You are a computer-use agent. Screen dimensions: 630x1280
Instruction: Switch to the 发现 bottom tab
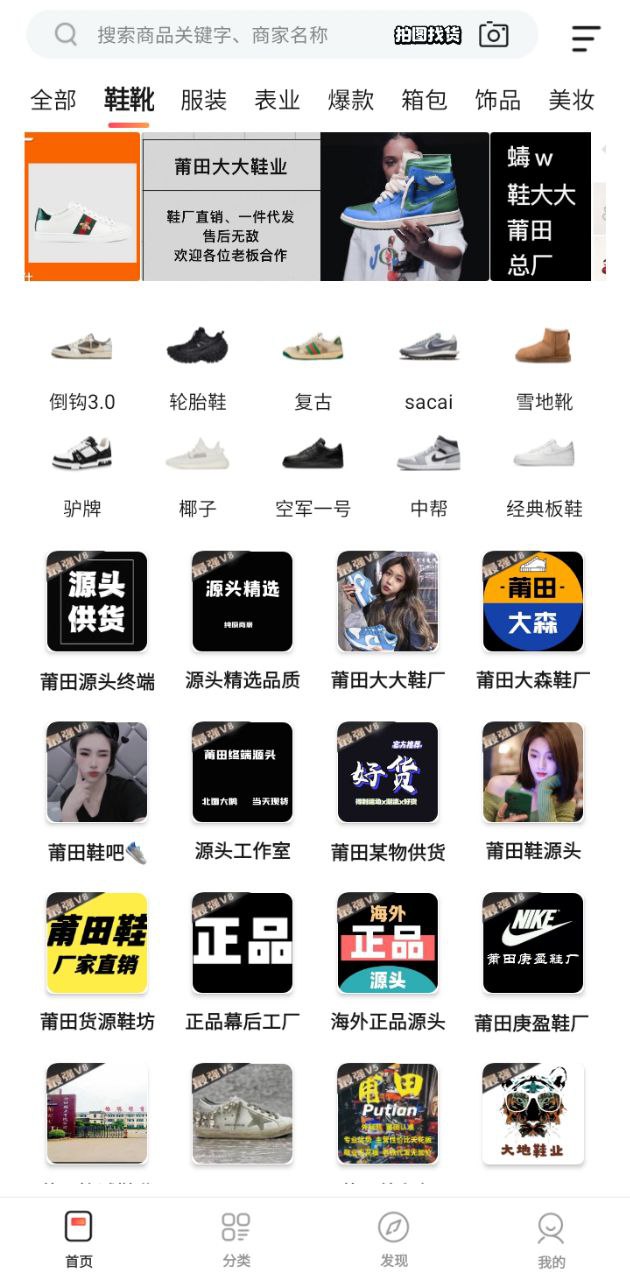coord(394,1239)
